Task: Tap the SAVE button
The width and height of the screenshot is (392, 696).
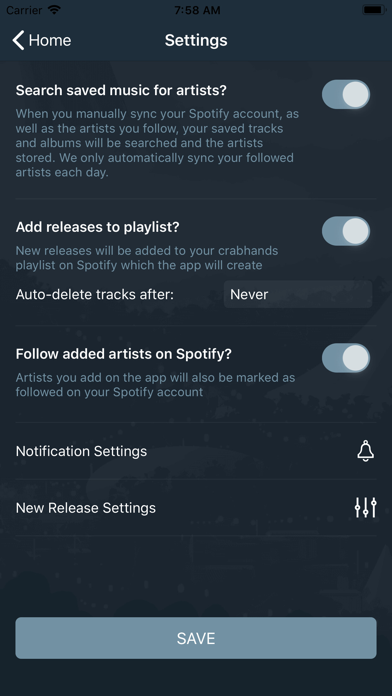Action: click(x=196, y=638)
